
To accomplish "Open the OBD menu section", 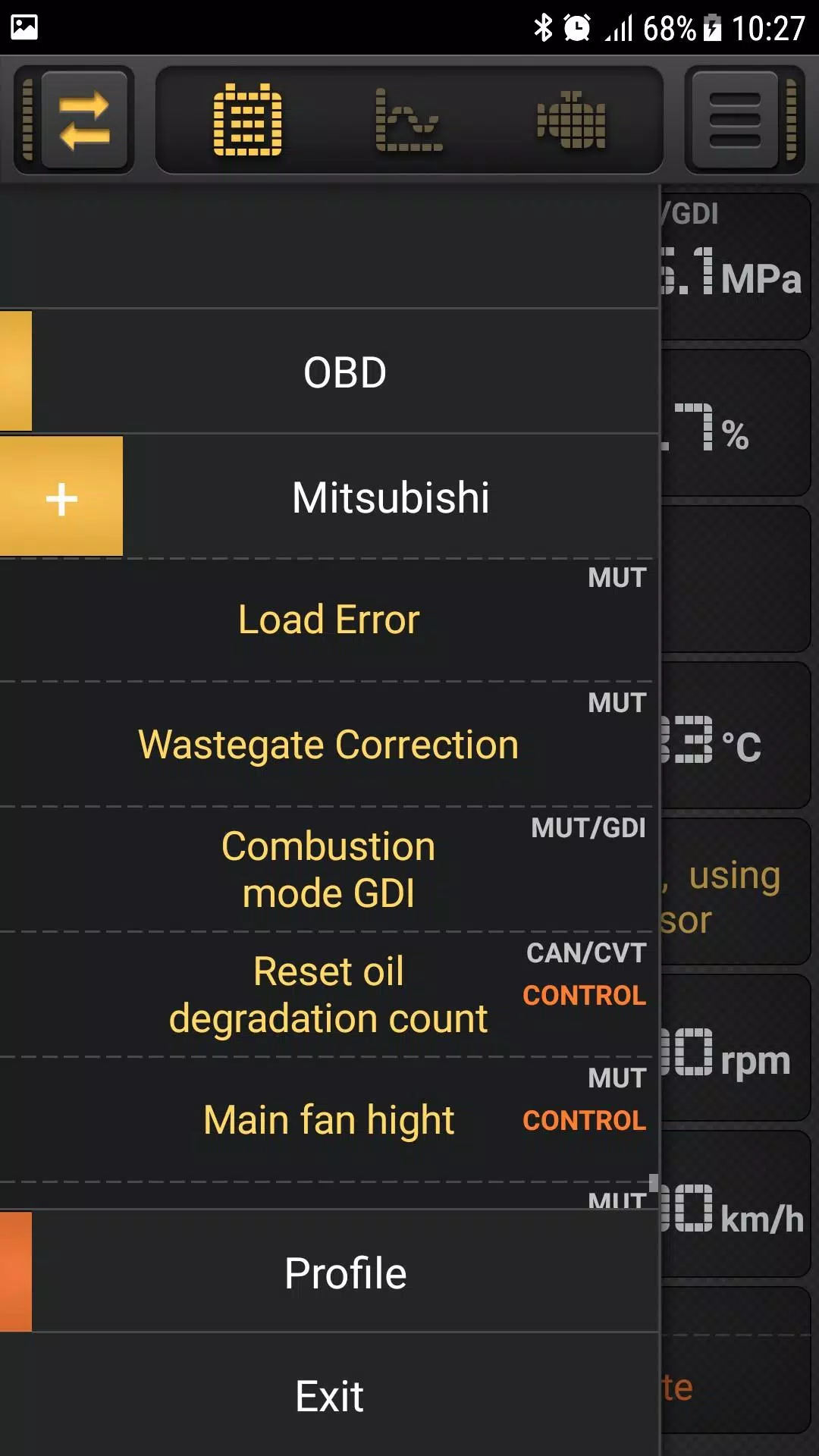I will [345, 372].
